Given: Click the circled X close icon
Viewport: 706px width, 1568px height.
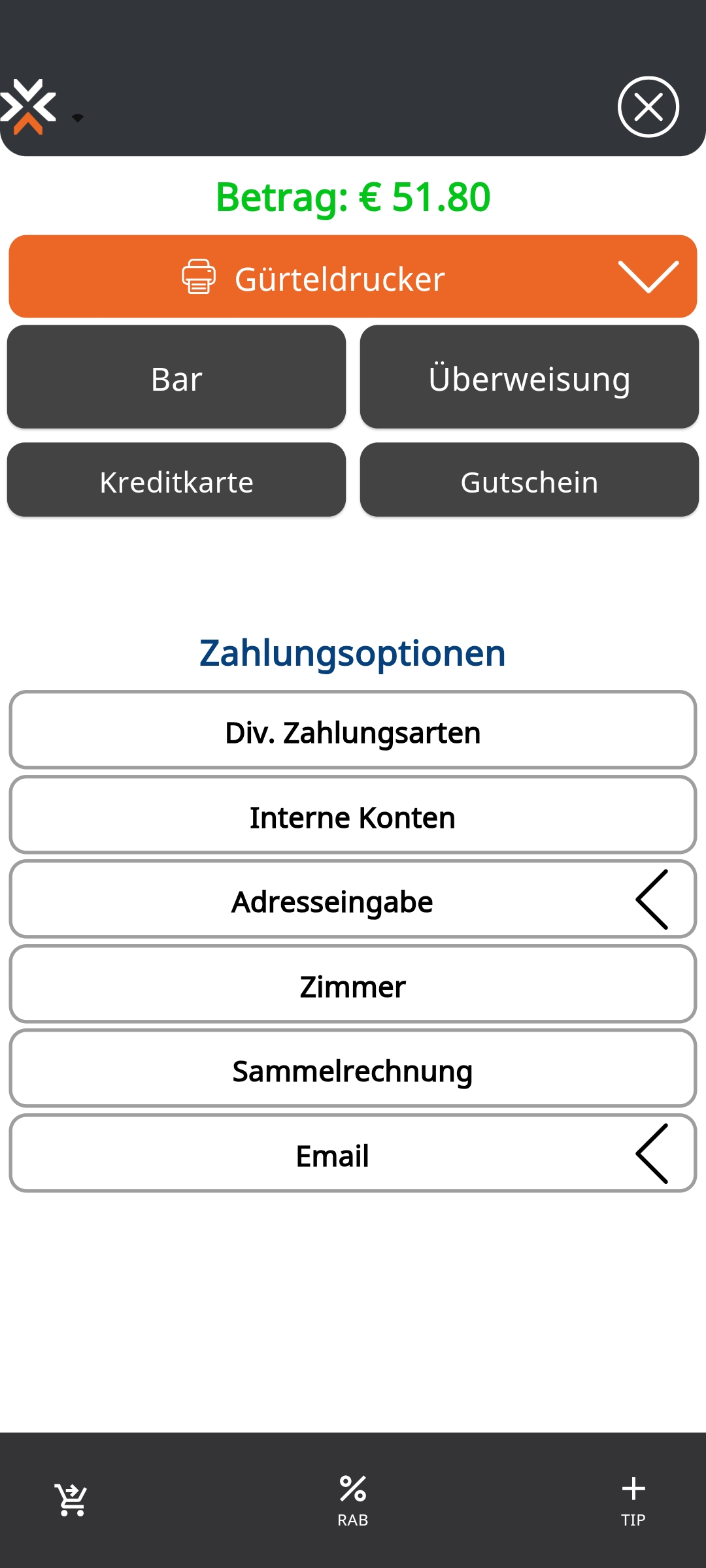Looking at the screenshot, I should point(648,107).
